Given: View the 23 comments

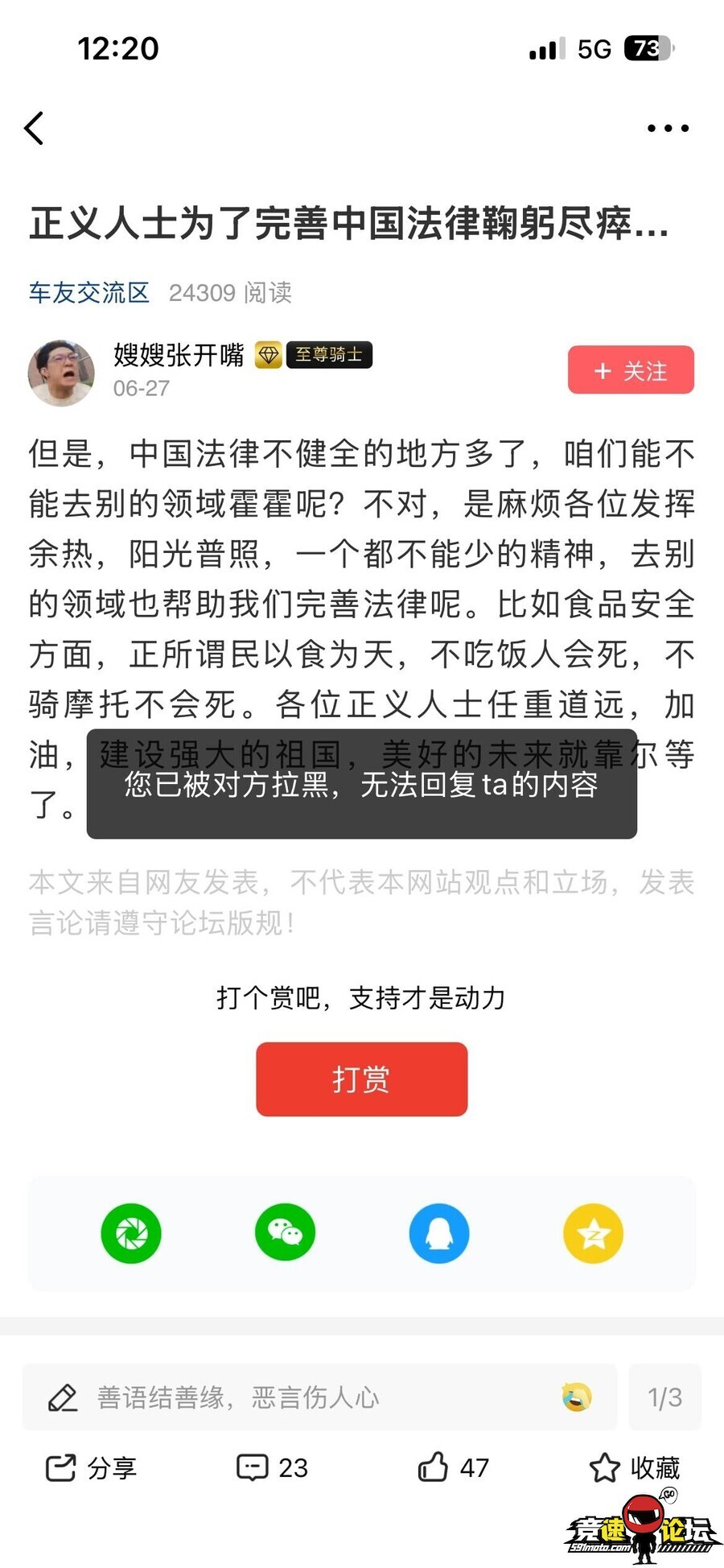Looking at the screenshot, I should pyautogui.click(x=272, y=1468).
